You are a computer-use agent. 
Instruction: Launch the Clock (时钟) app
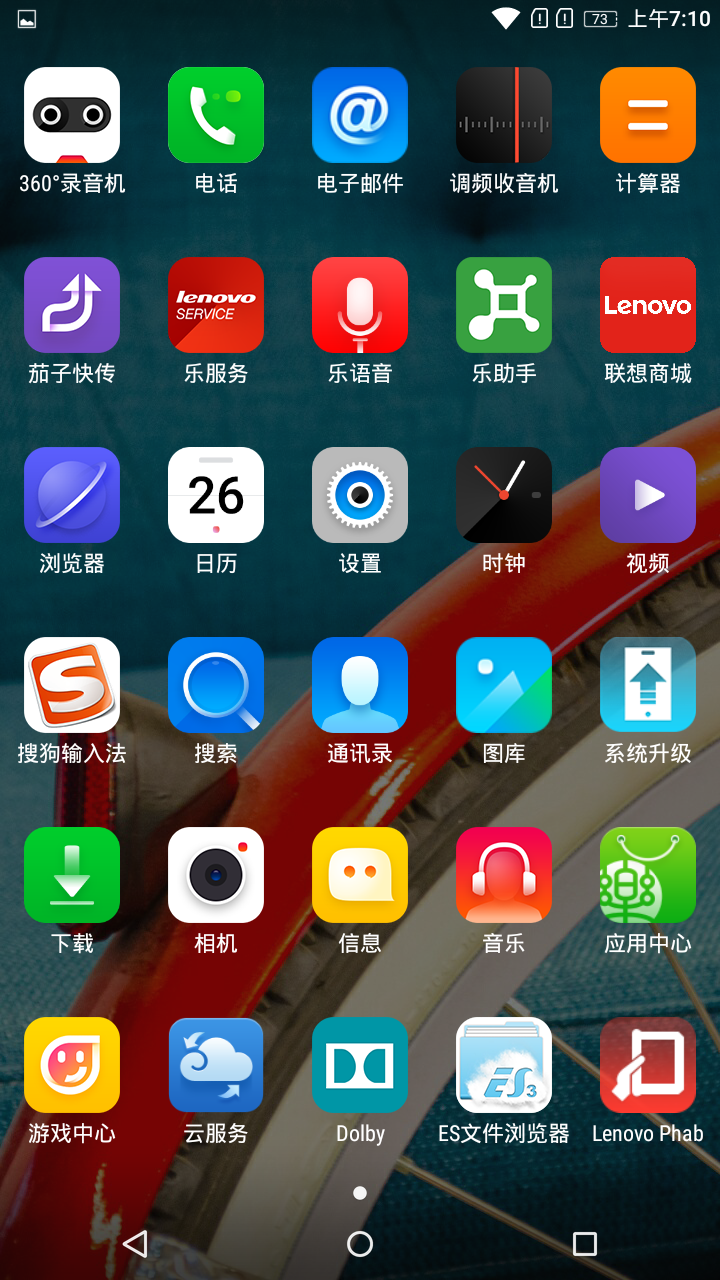[504, 495]
